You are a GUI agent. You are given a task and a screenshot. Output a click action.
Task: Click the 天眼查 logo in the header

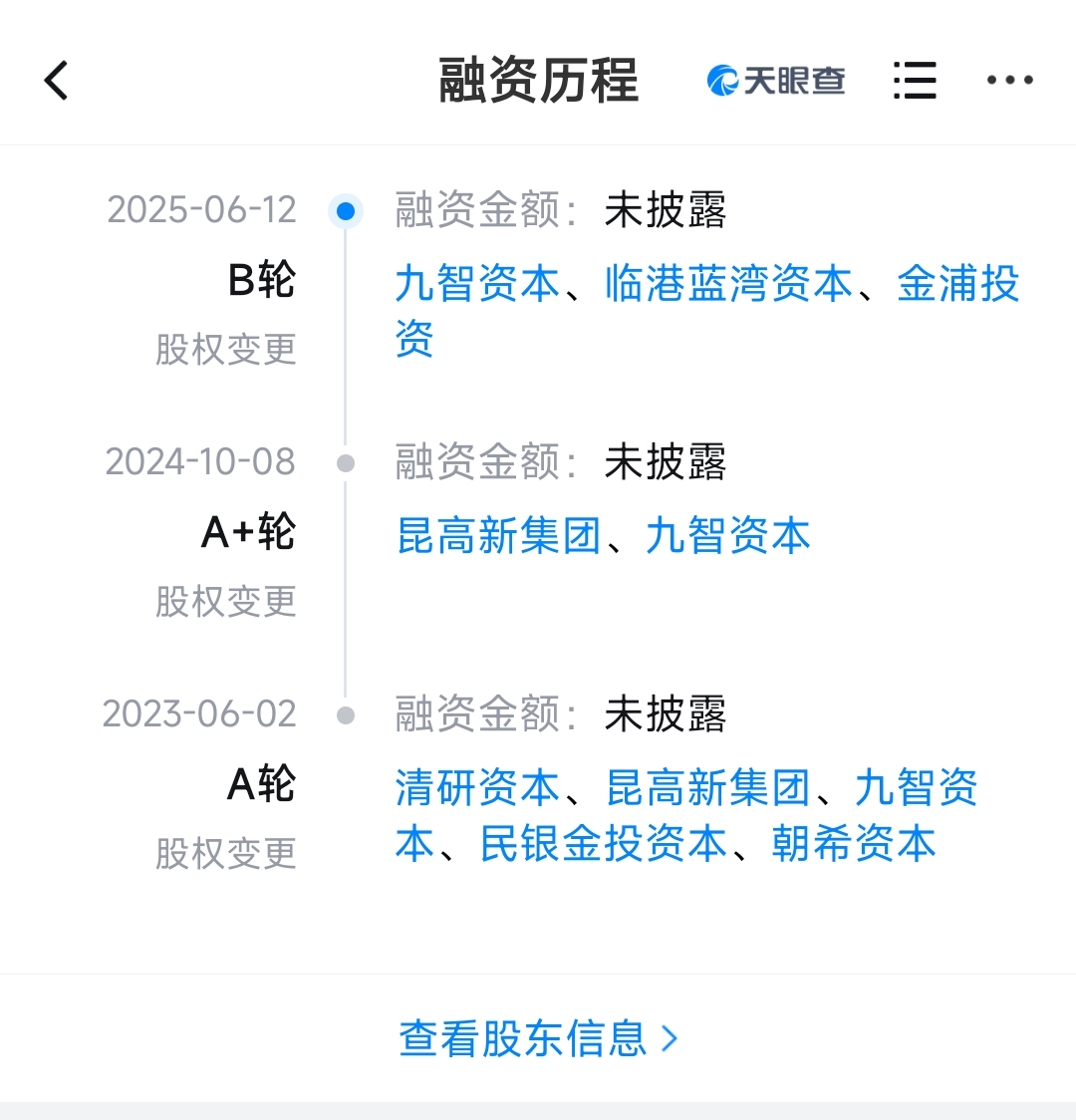(x=776, y=81)
